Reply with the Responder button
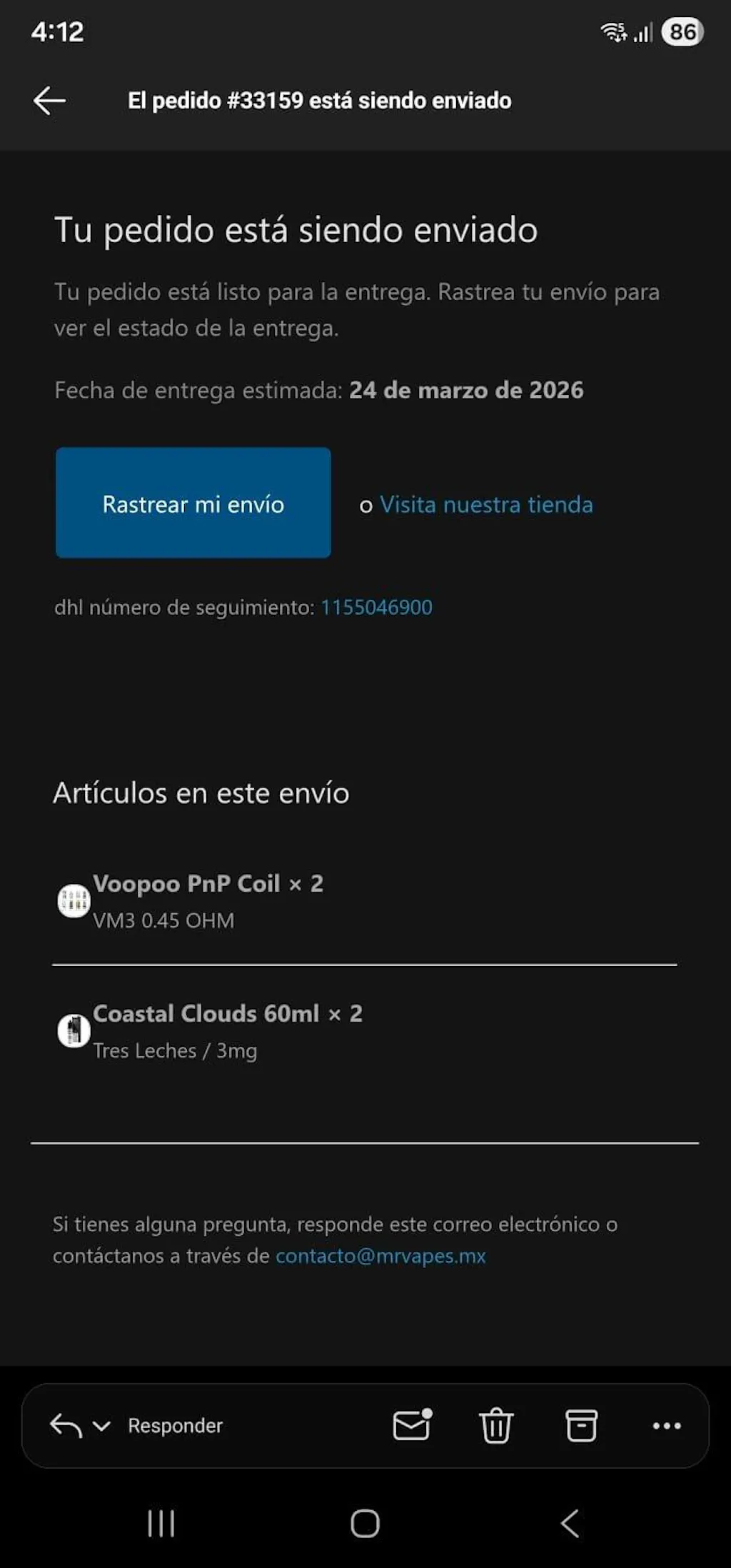This screenshot has width=731, height=1568. point(175,1425)
